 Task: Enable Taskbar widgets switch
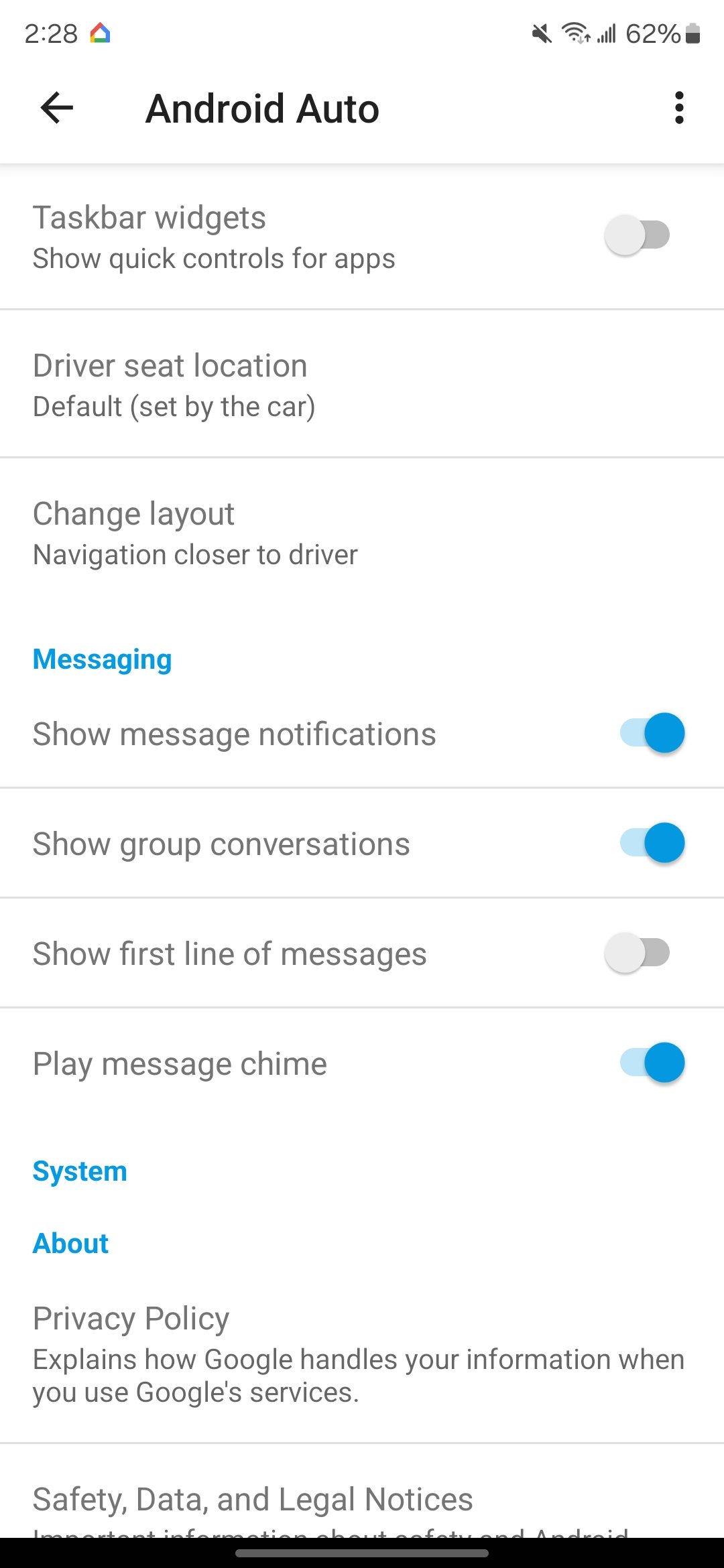point(638,235)
